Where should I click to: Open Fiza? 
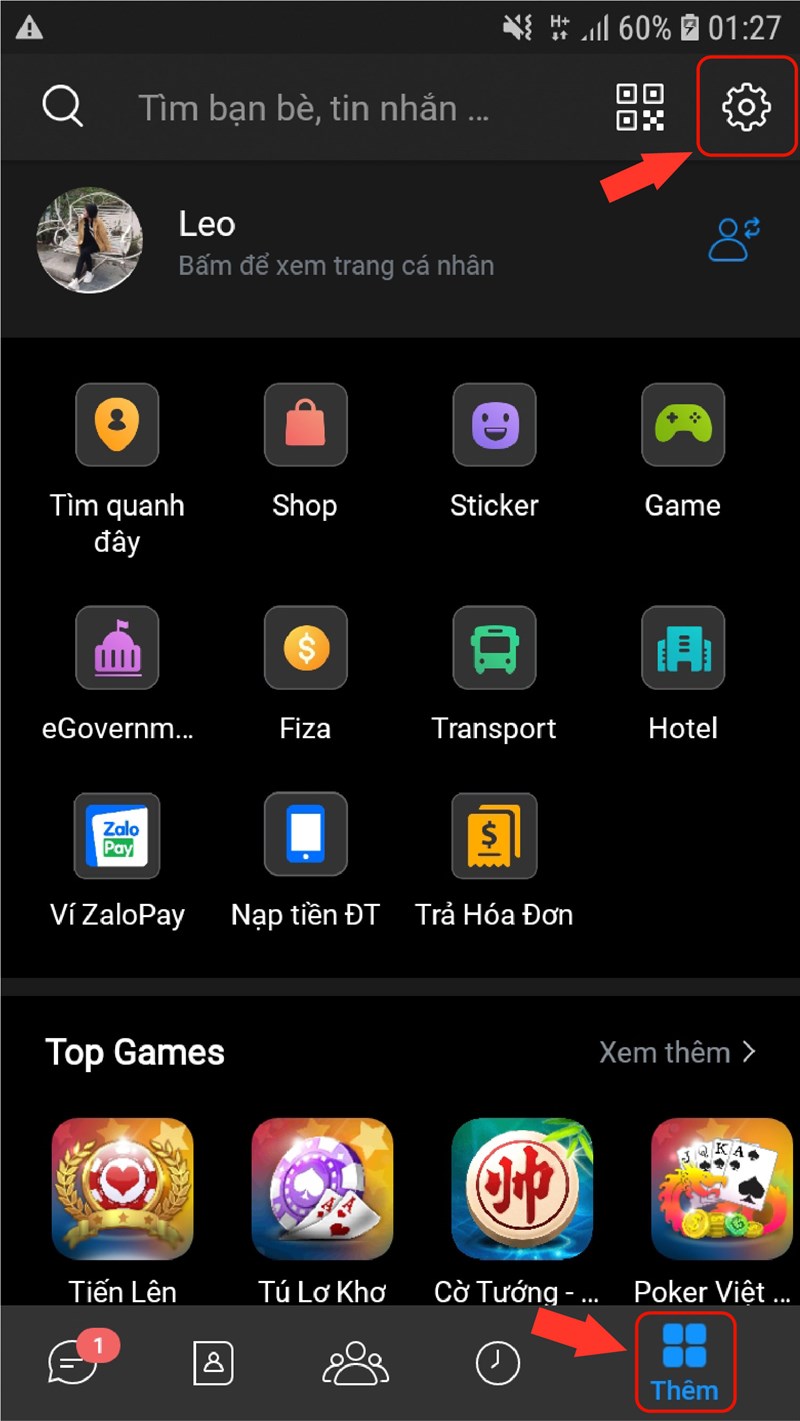pos(305,648)
